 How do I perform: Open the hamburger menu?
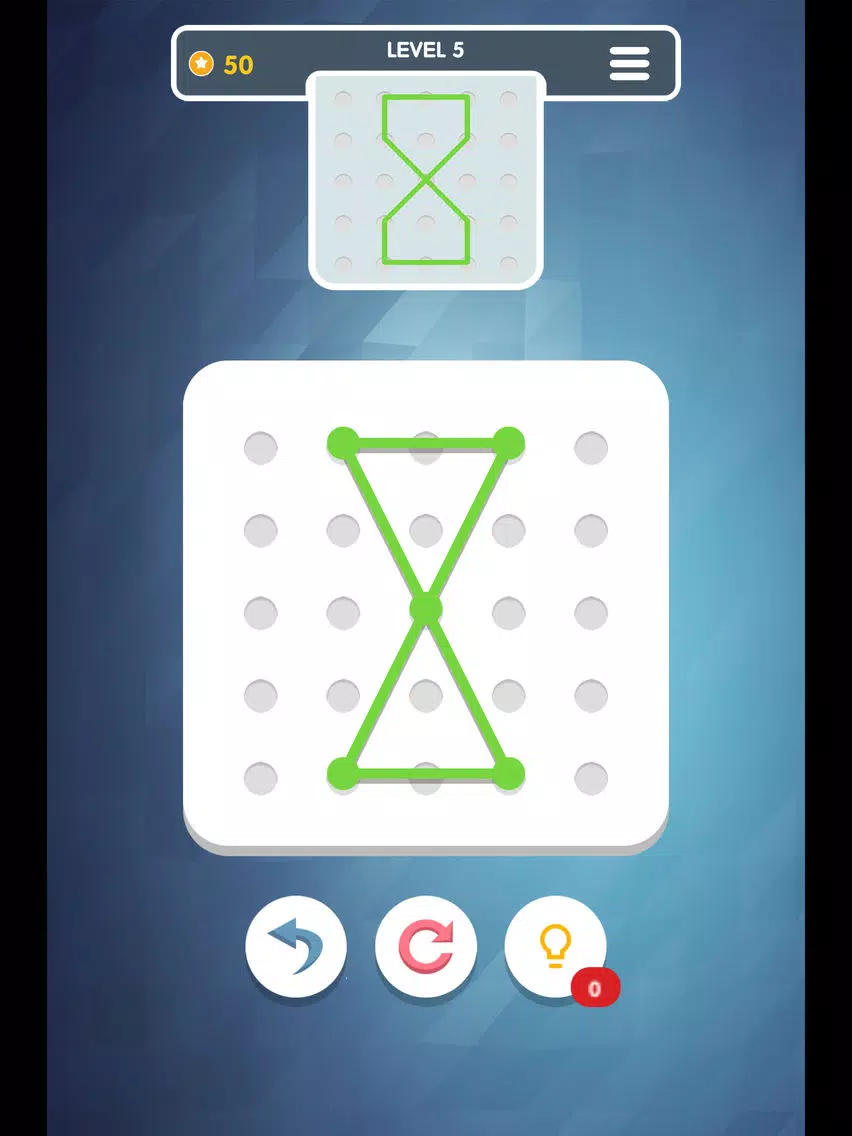pos(629,64)
